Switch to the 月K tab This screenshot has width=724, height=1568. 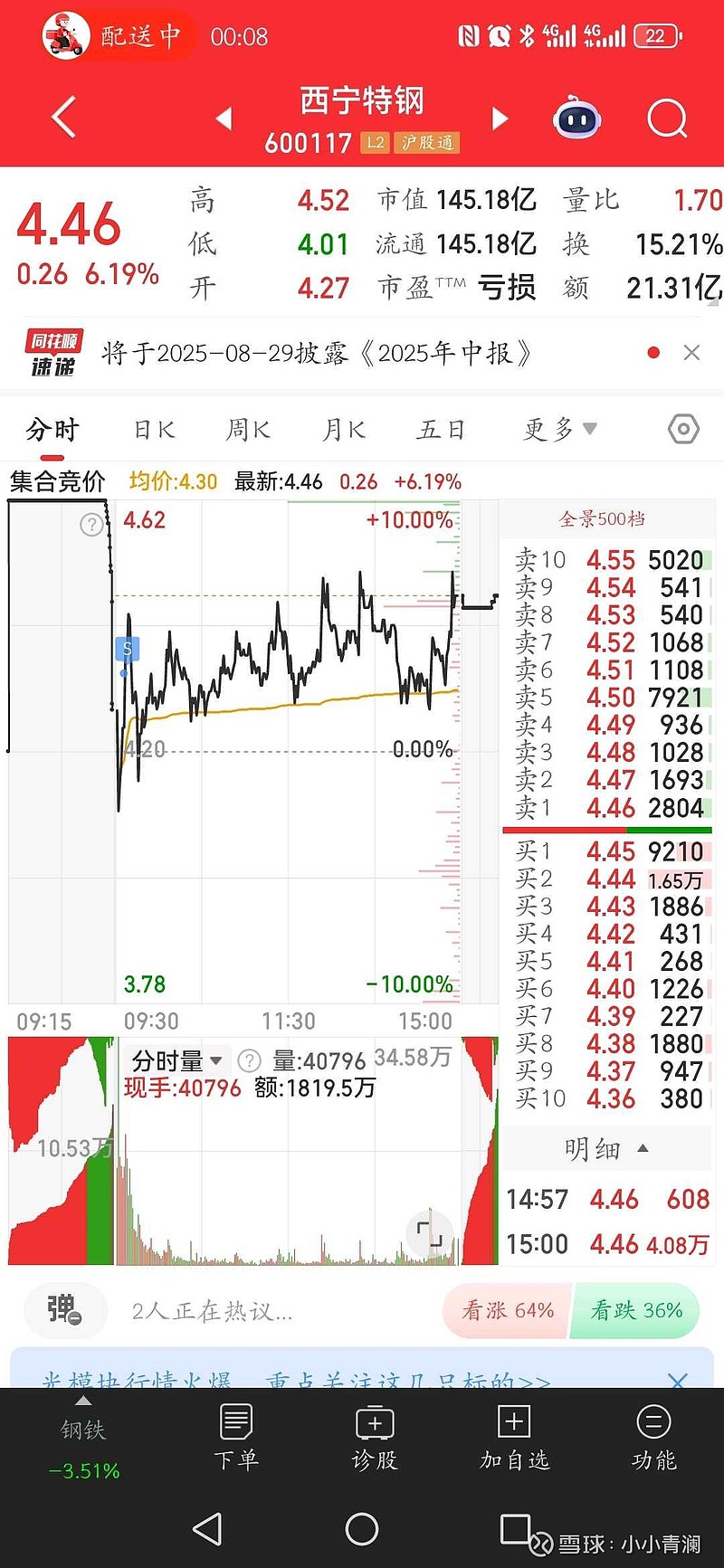pos(344,430)
